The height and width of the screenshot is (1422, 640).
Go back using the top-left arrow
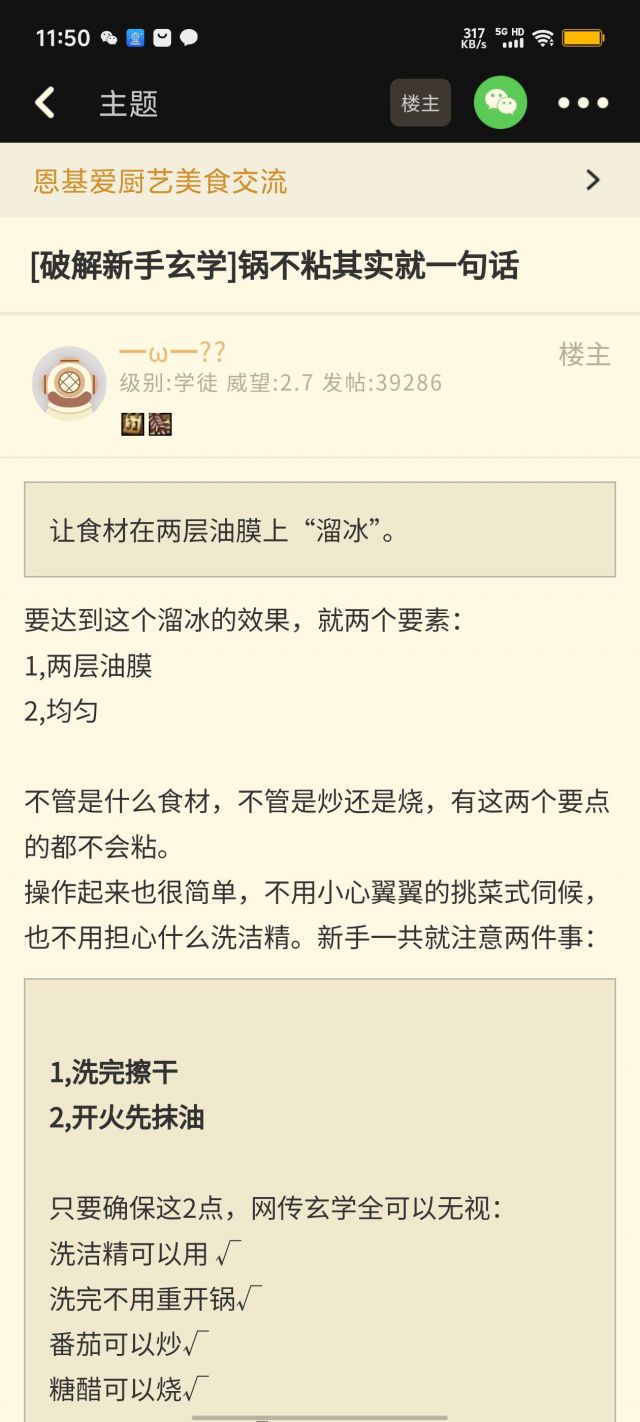45,103
